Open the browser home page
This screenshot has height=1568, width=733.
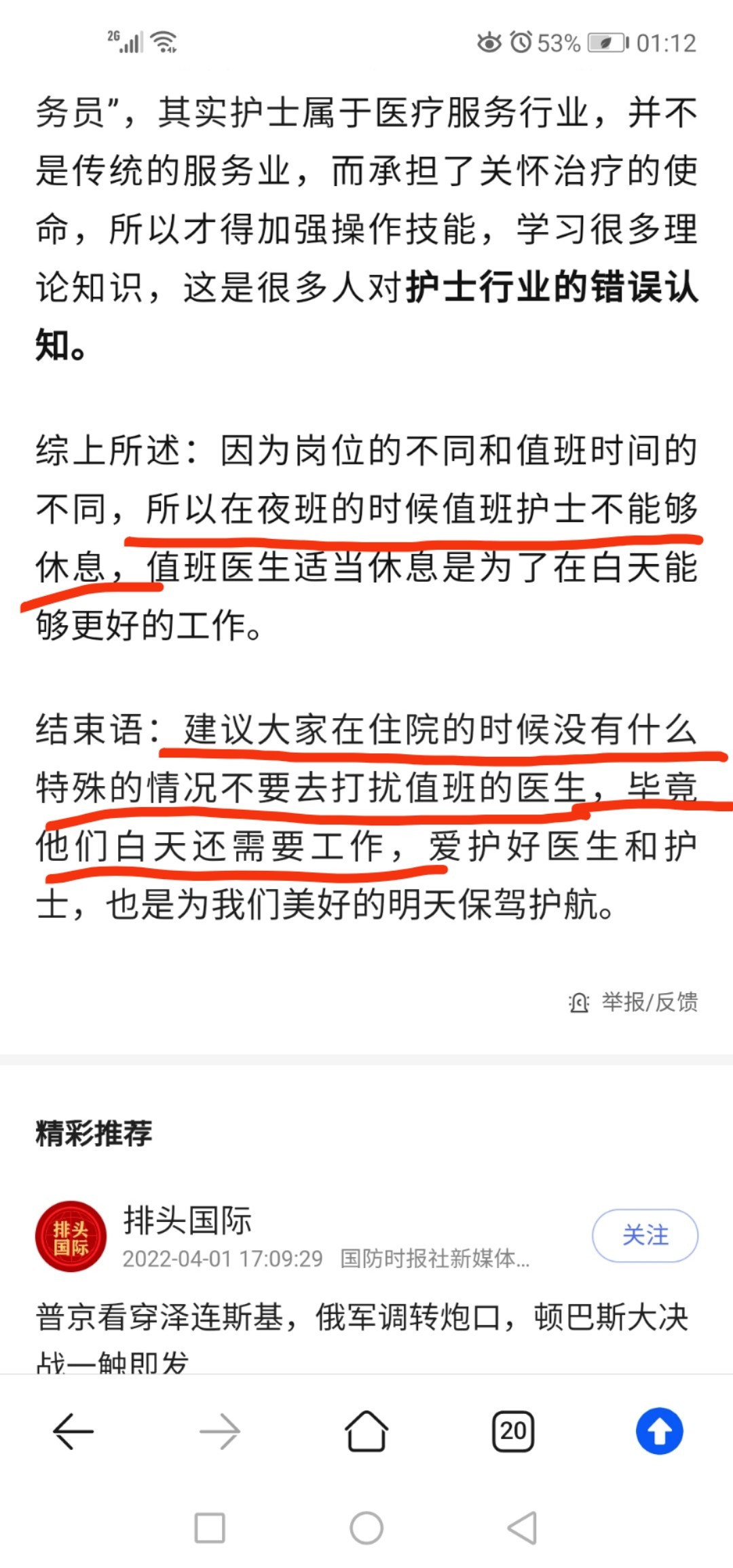click(366, 1430)
